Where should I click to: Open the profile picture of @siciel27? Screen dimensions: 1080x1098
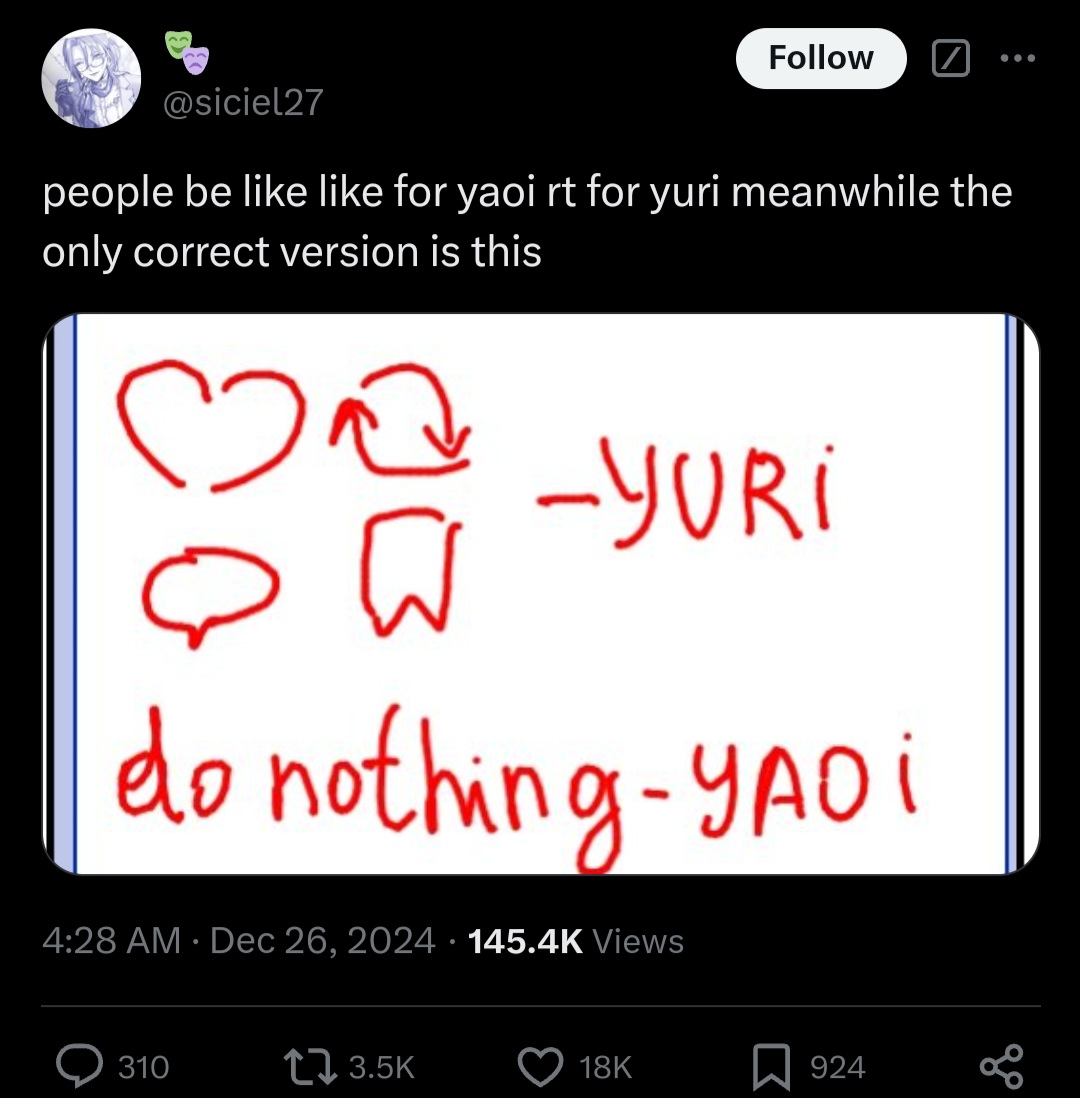click(x=92, y=79)
